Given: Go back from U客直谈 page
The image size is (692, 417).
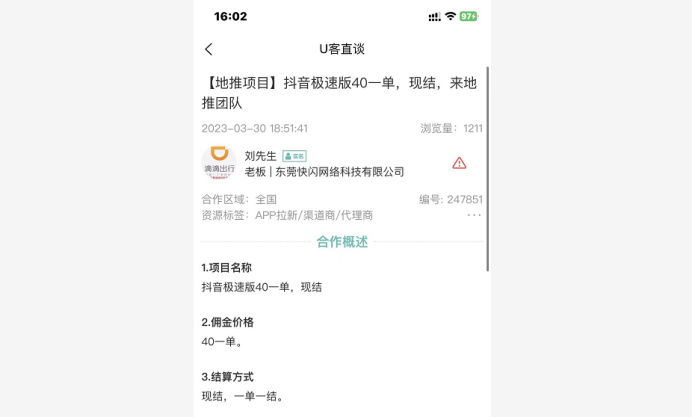Looking at the screenshot, I should pos(209,49).
